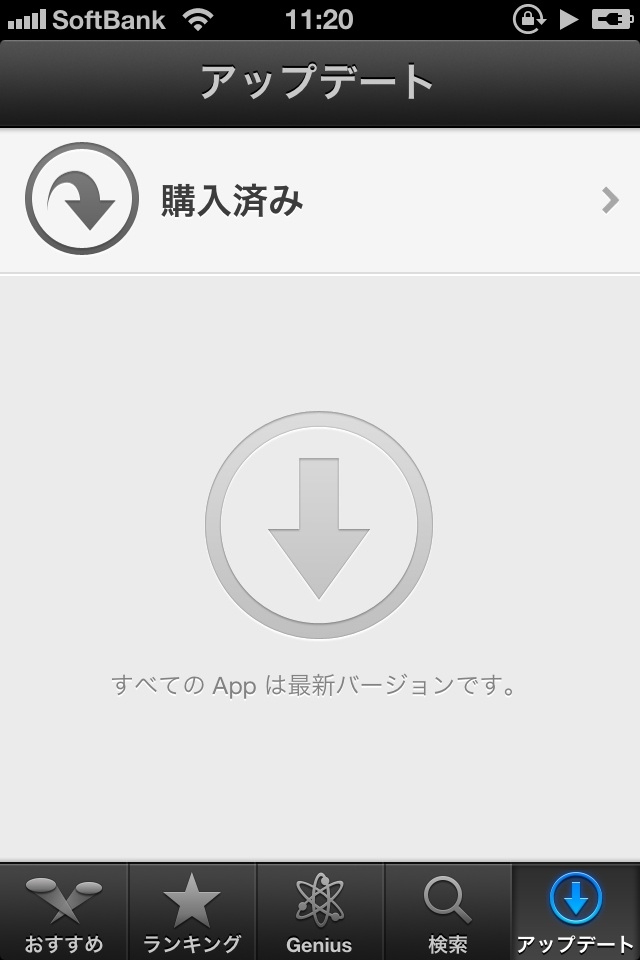Screen dimensions: 640x960
Task: Open the 購入済み purchased apps row
Action: (320, 202)
